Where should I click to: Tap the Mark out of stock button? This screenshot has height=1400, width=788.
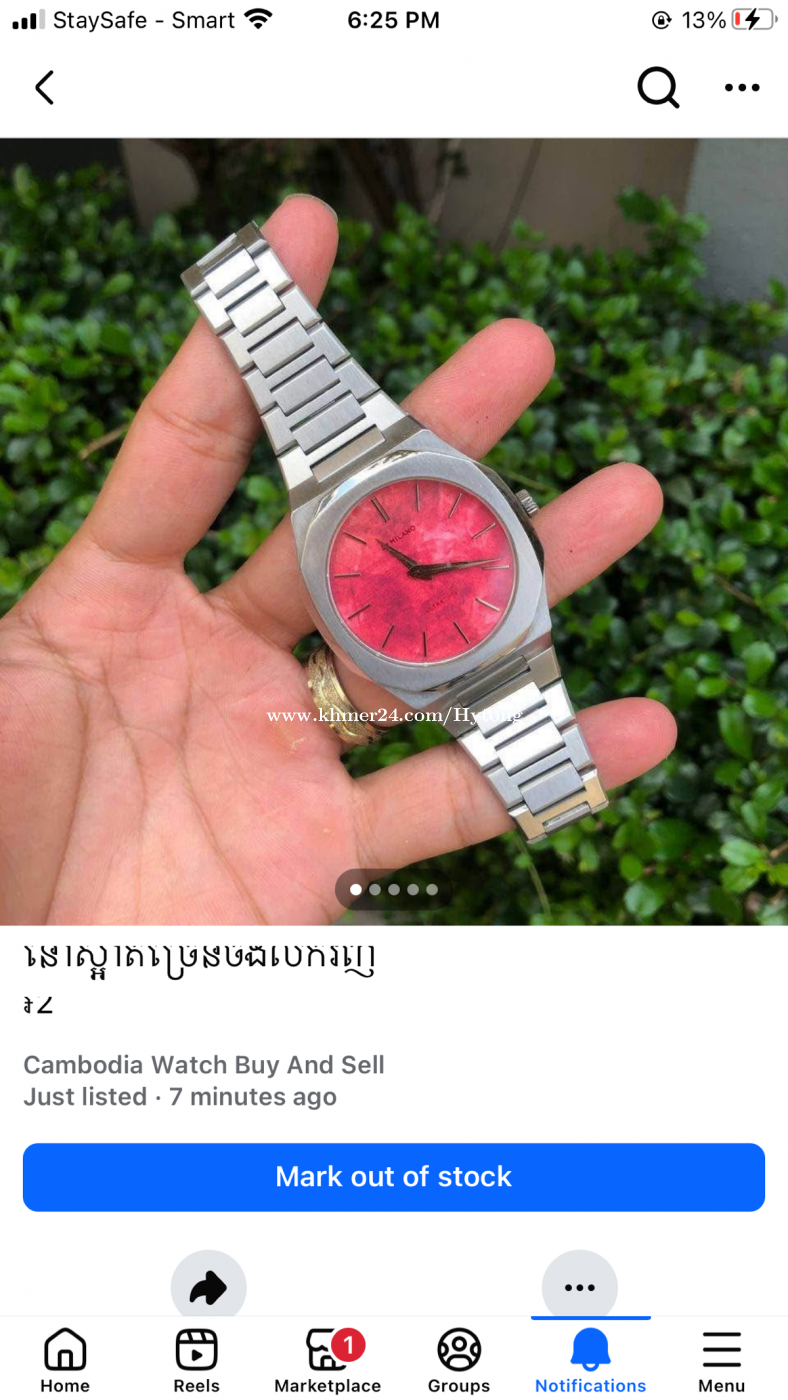coord(394,1177)
